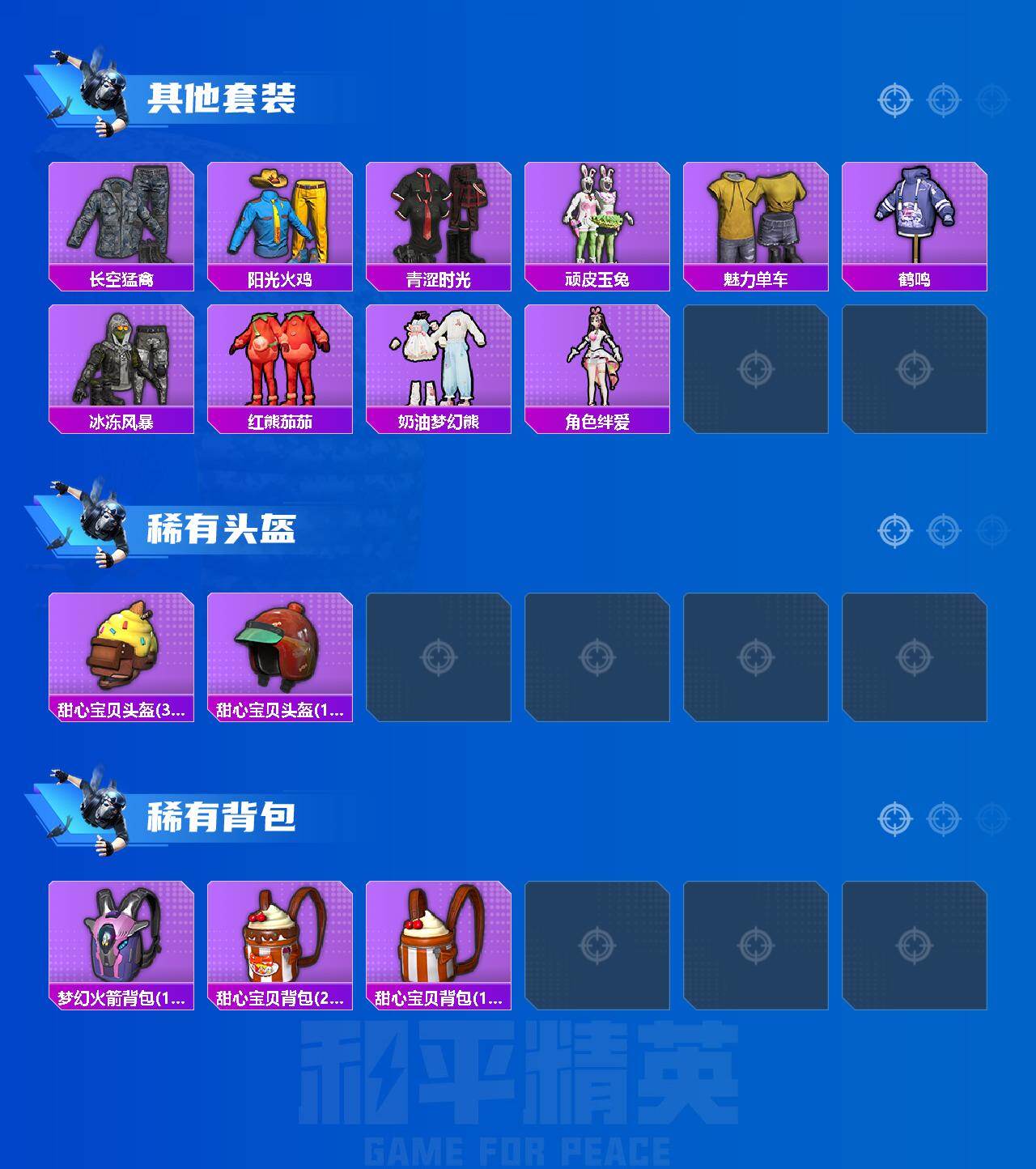The image size is (1036, 1169).
Task: Select the 鹤鸣 hoodie set
Action: click(915, 219)
